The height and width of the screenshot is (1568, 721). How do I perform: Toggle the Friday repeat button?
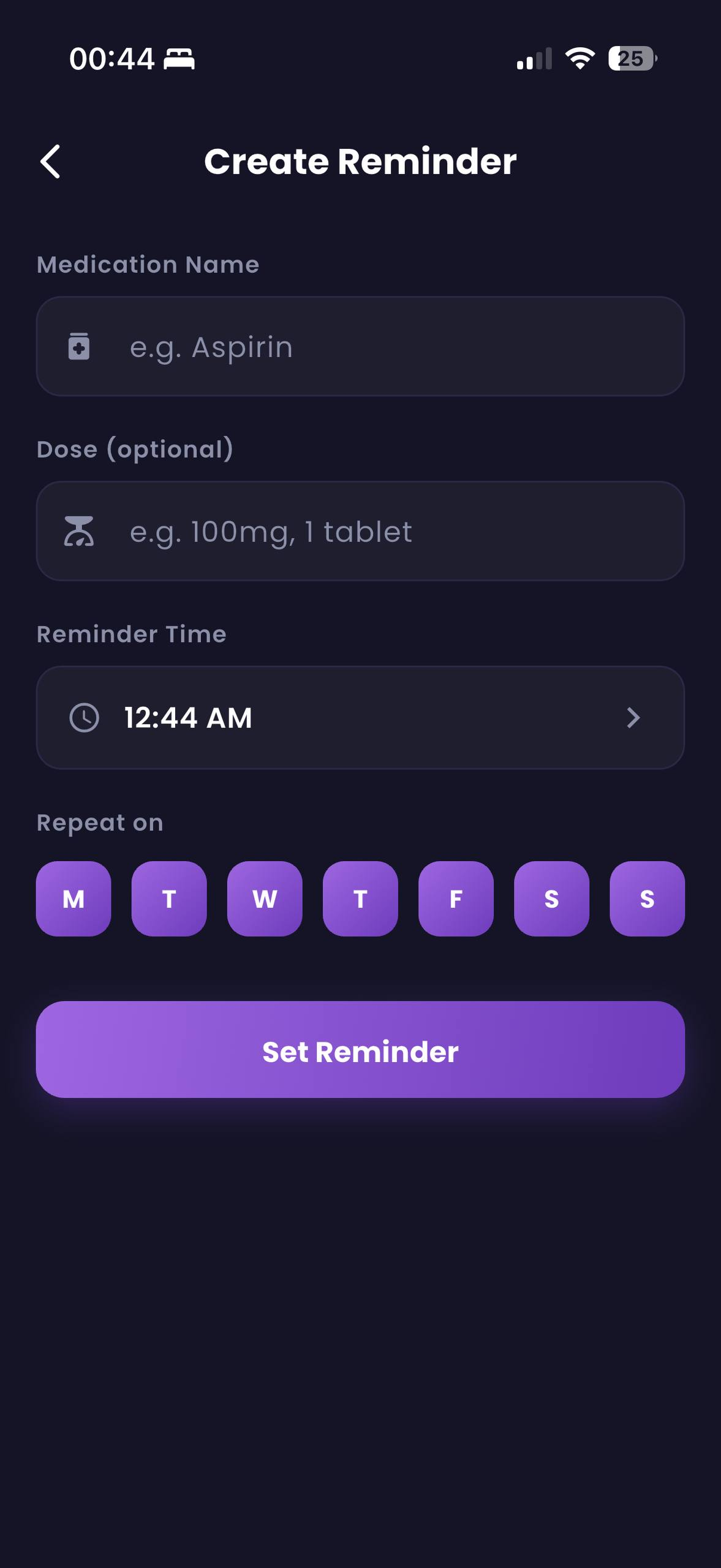[456, 899]
